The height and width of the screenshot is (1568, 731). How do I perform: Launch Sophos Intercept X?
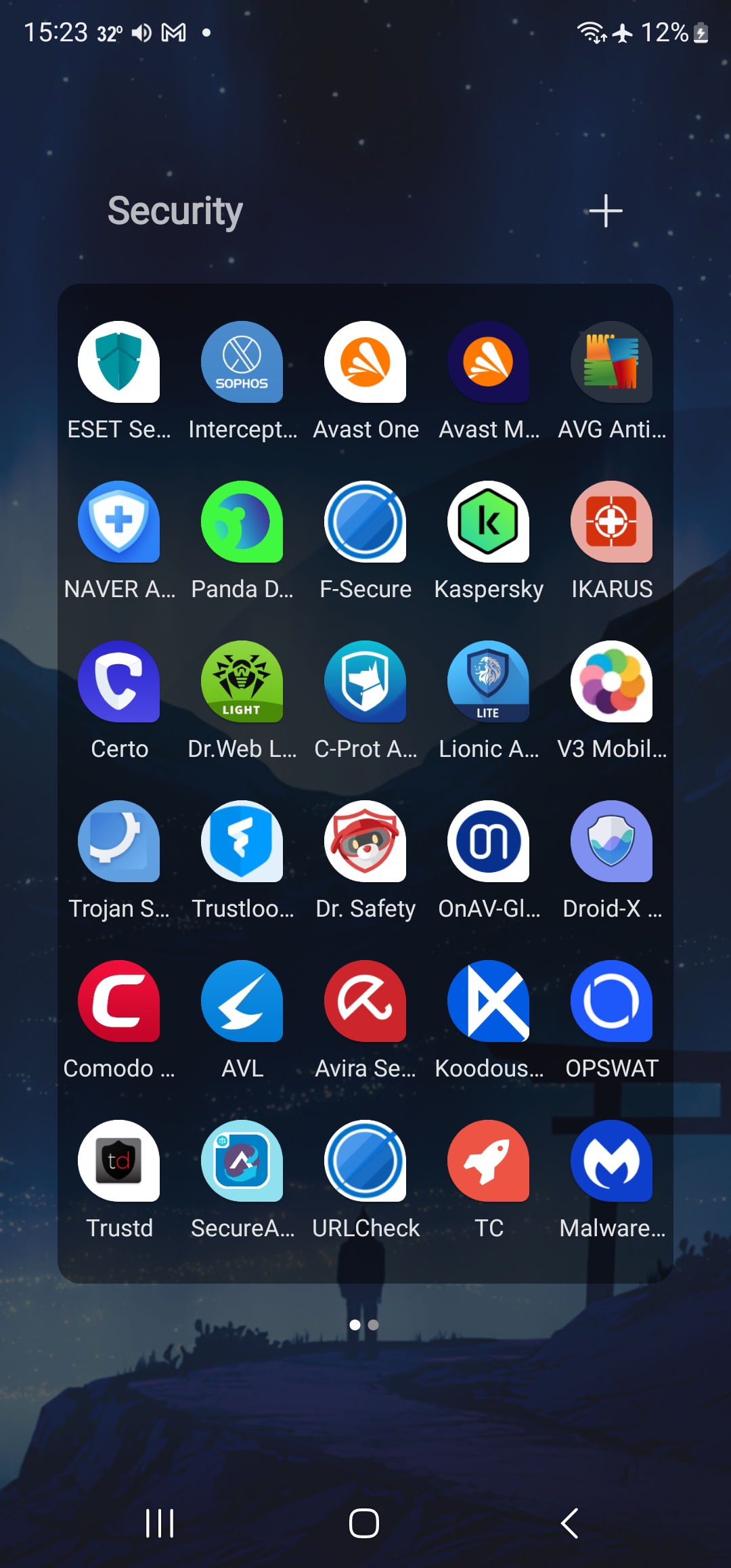(x=242, y=362)
